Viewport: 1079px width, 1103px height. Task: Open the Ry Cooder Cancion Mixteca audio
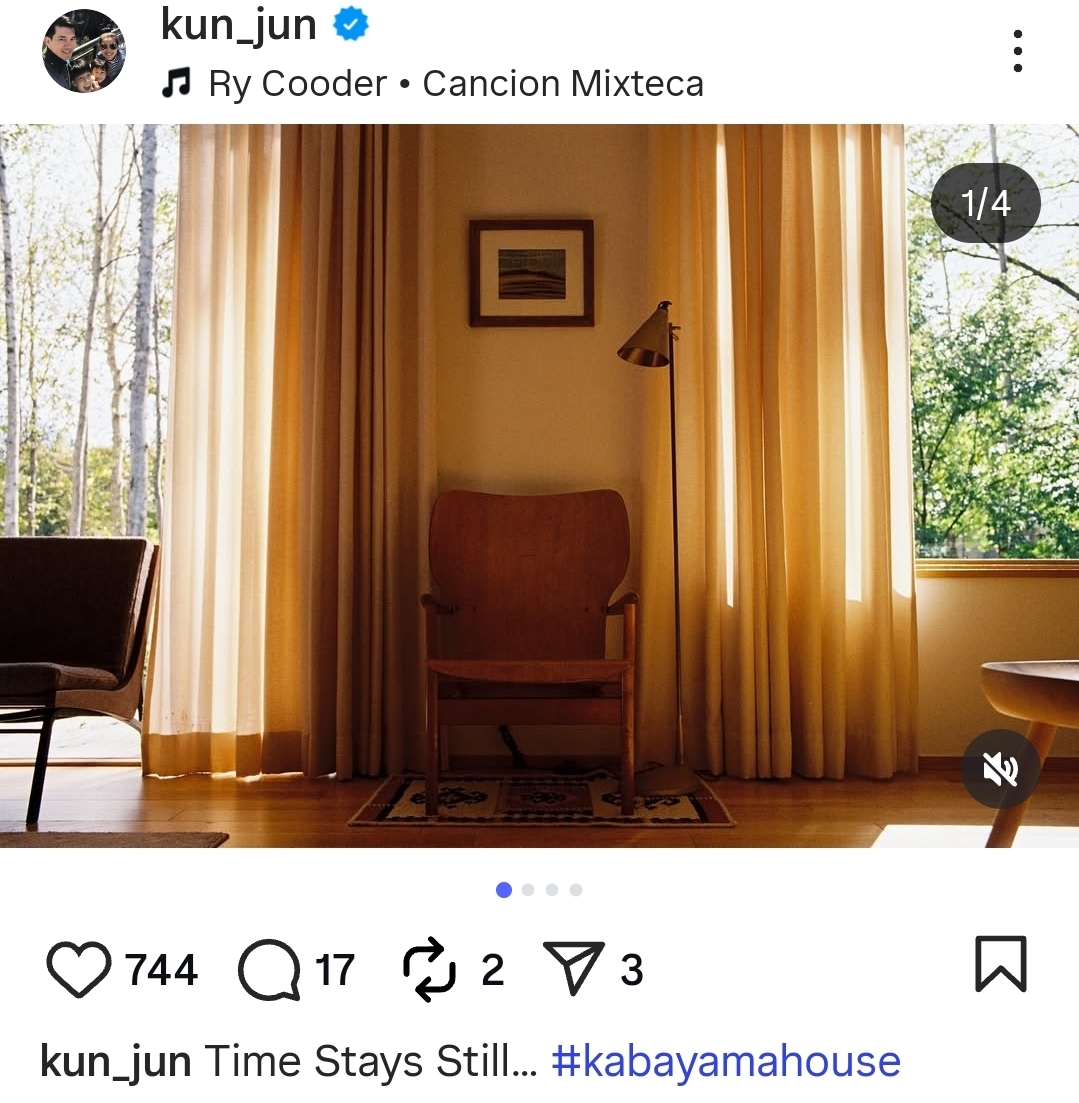coord(455,84)
